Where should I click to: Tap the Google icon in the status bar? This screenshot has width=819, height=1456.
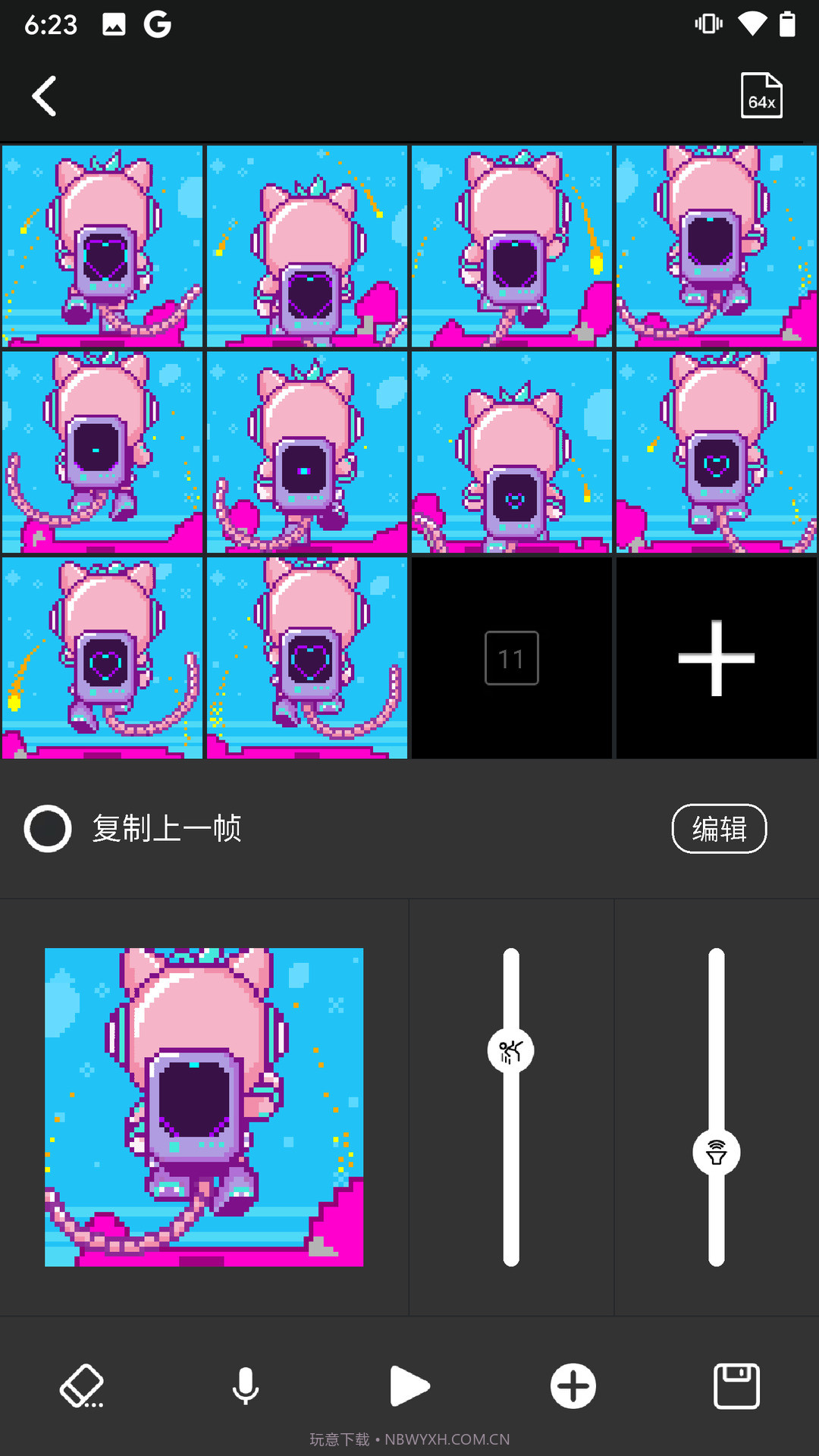(158, 23)
